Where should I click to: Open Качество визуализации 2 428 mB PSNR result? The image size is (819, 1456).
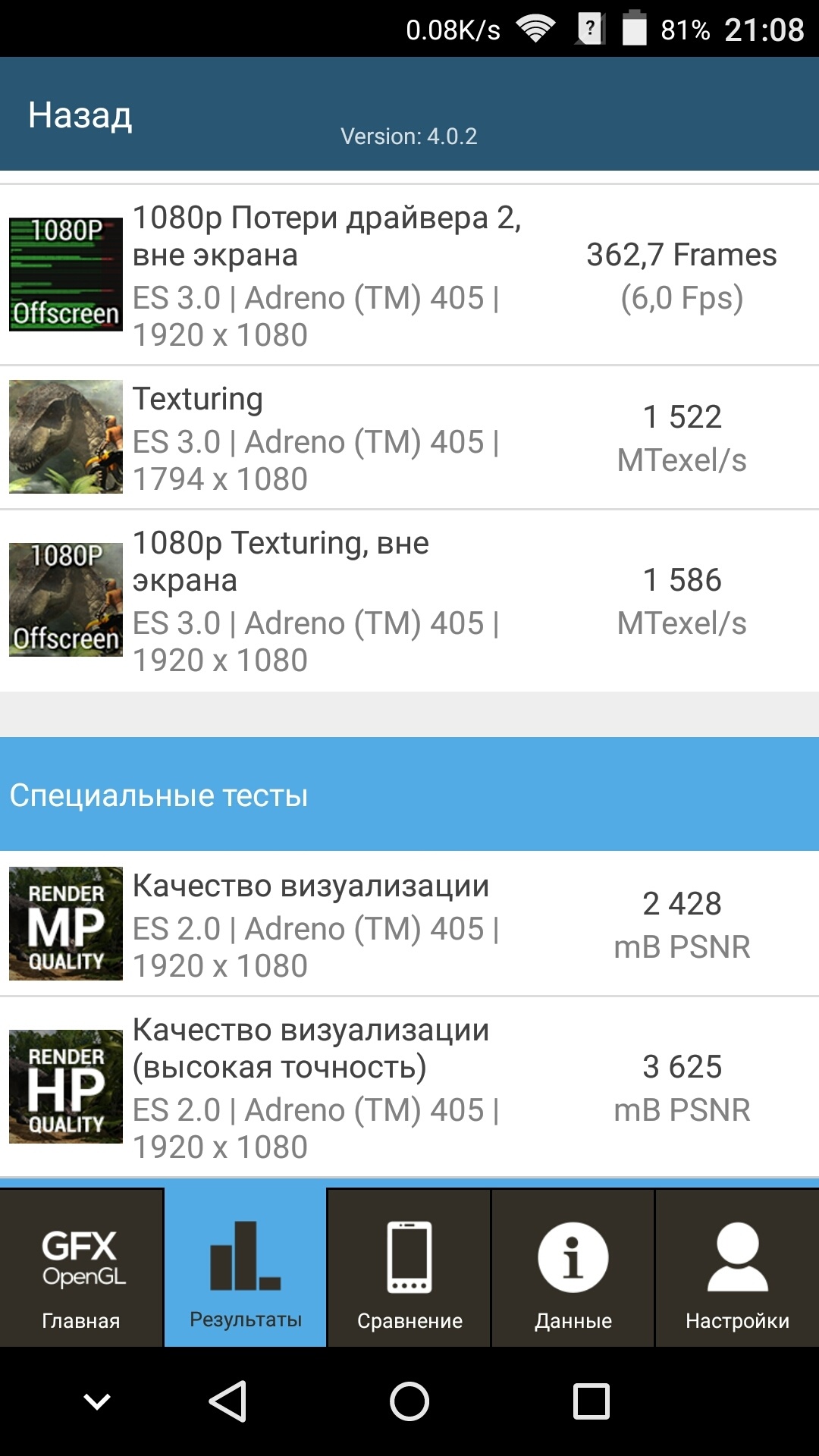409,924
